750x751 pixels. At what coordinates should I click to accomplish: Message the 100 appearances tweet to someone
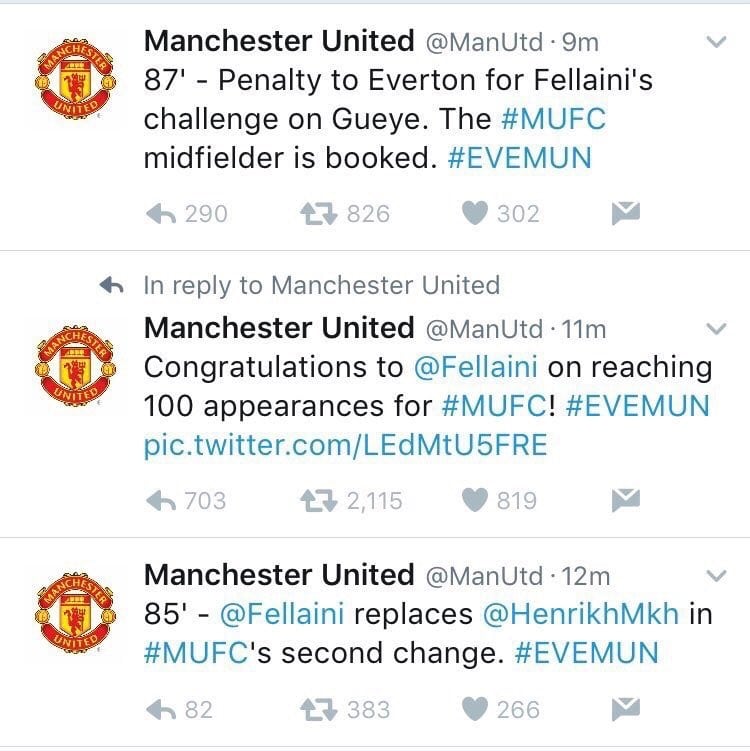point(625,500)
